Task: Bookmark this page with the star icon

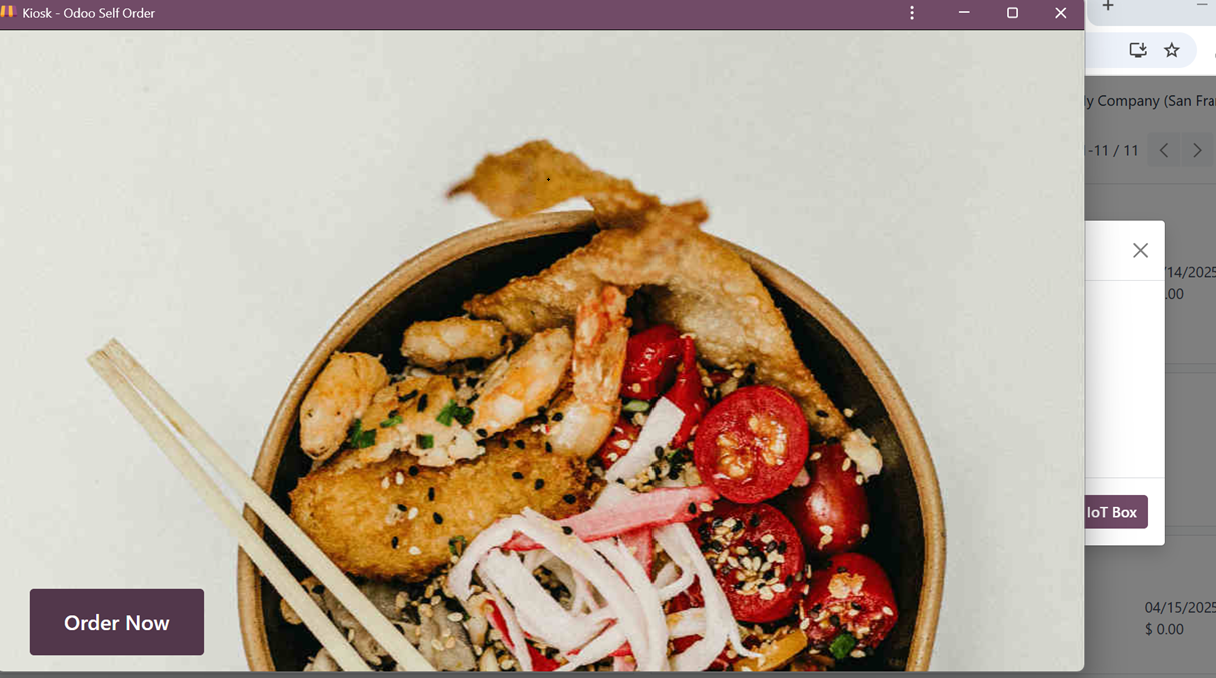Action: pyautogui.click(x=1171, y=50)
